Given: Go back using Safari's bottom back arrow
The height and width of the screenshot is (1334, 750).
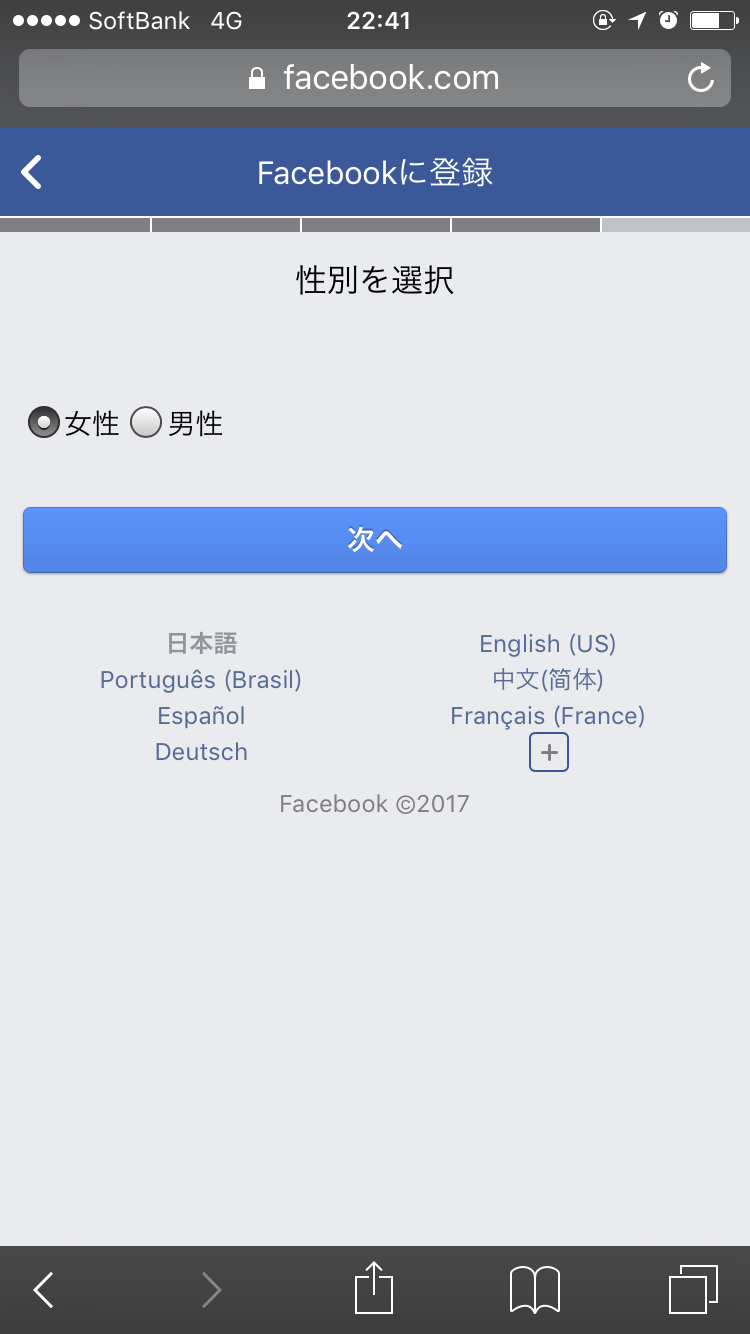Looking at the screenshot, I should (43, 1290).
